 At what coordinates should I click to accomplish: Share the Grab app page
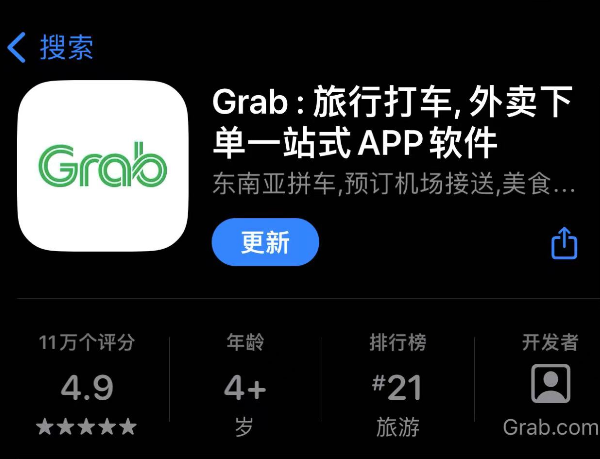(x=564, y=242)
